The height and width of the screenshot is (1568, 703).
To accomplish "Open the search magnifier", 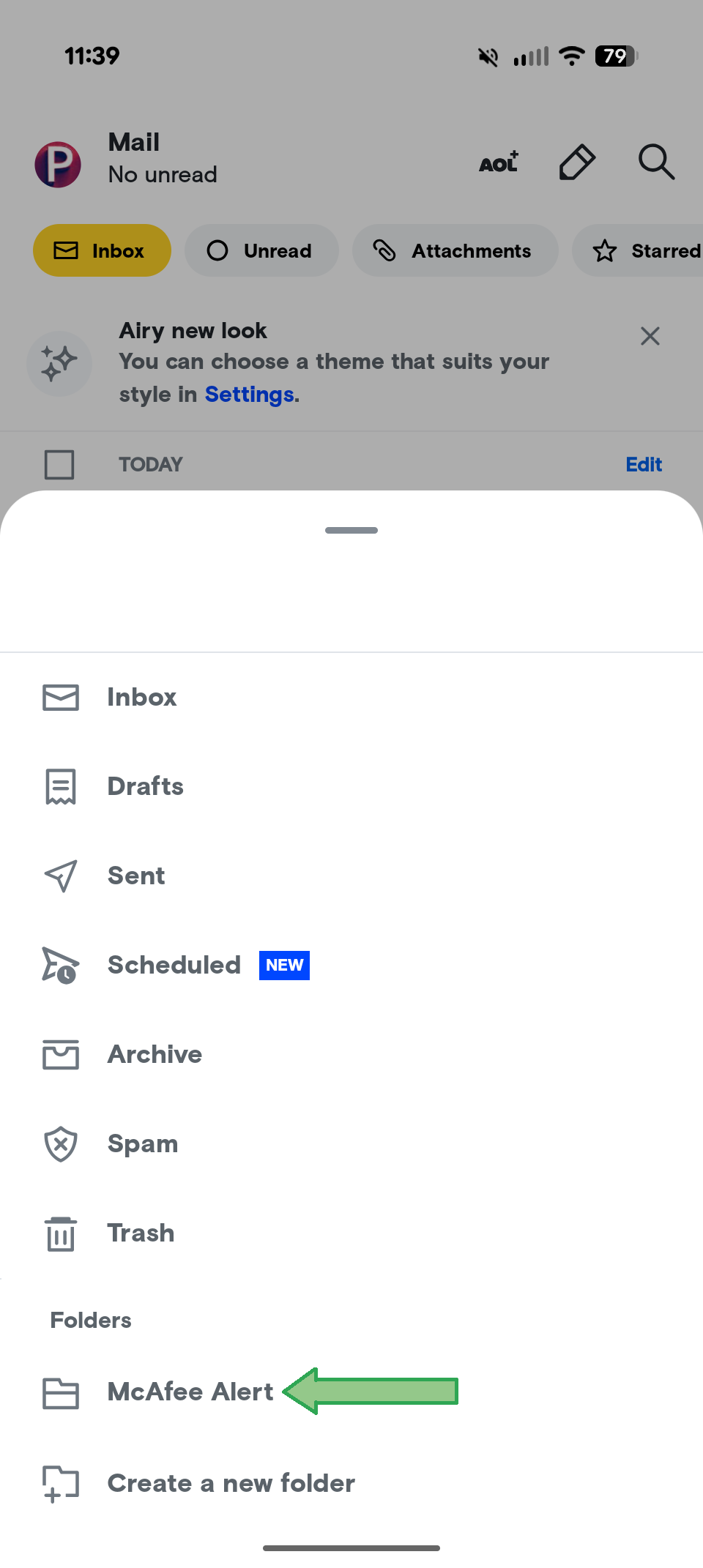I will (655, 162).
